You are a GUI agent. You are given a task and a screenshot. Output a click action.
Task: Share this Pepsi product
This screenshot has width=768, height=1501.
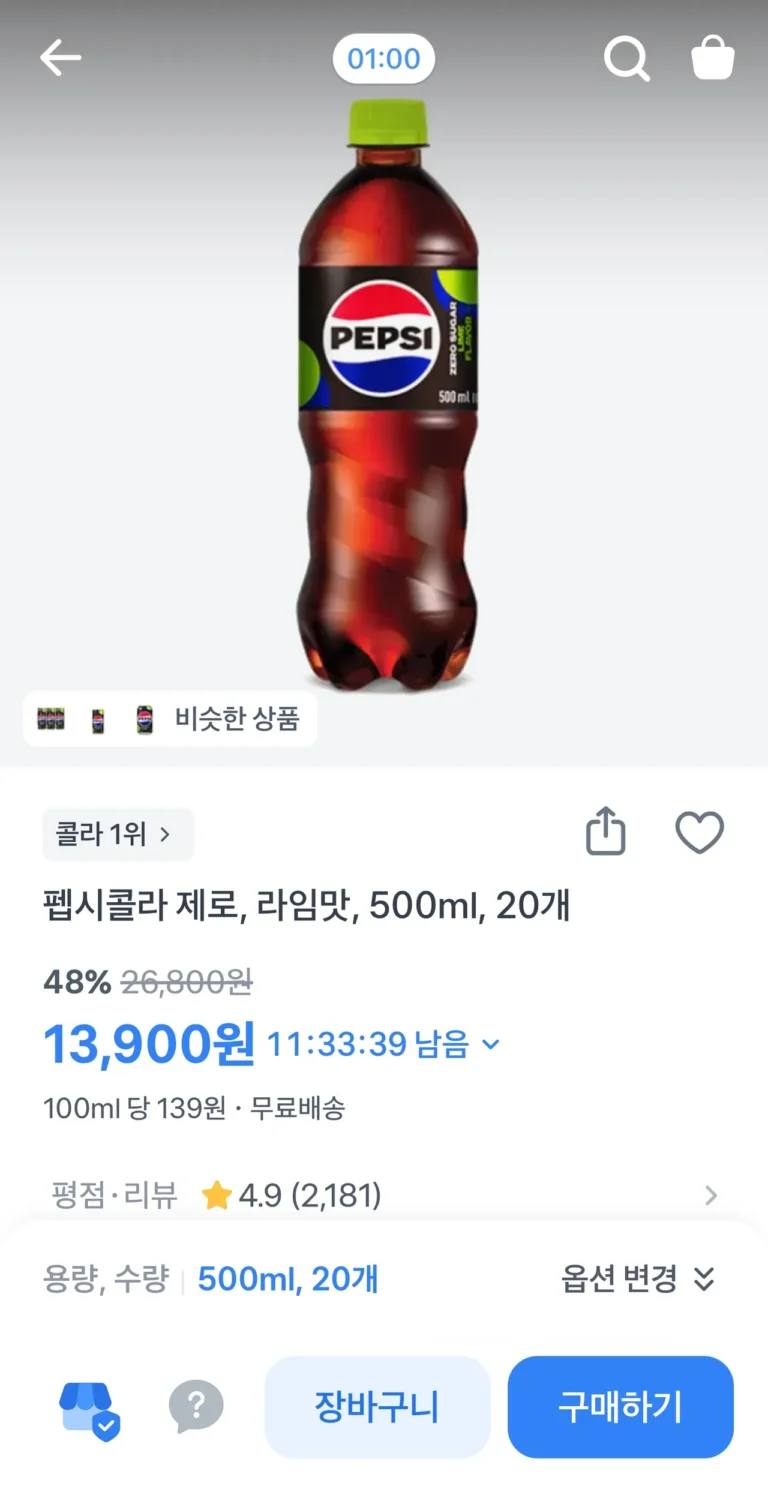pos(605,833)
